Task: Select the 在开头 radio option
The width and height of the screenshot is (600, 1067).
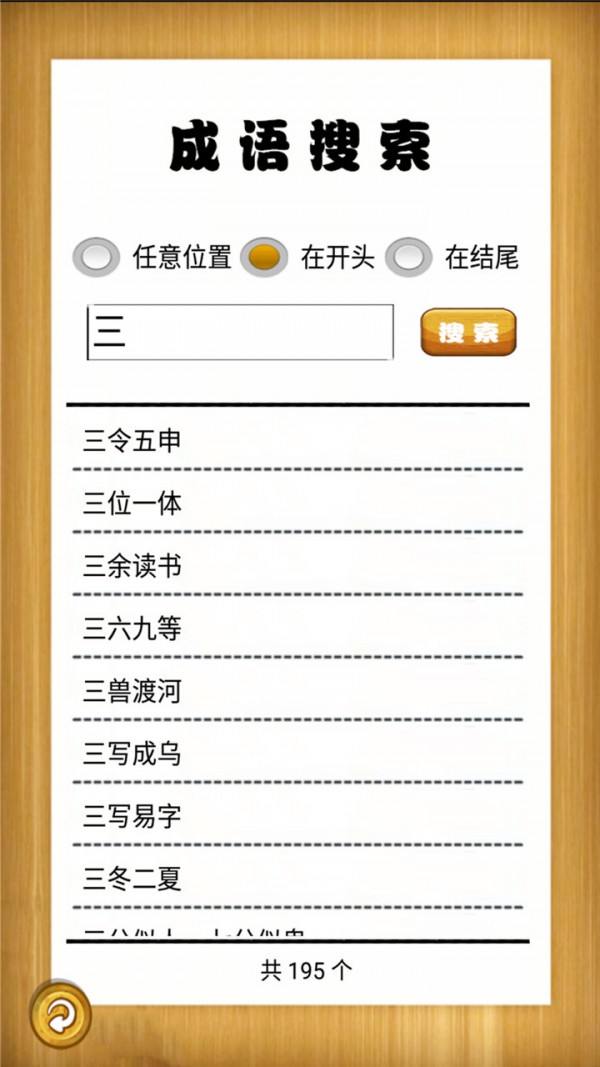Action: coord(265,257)
